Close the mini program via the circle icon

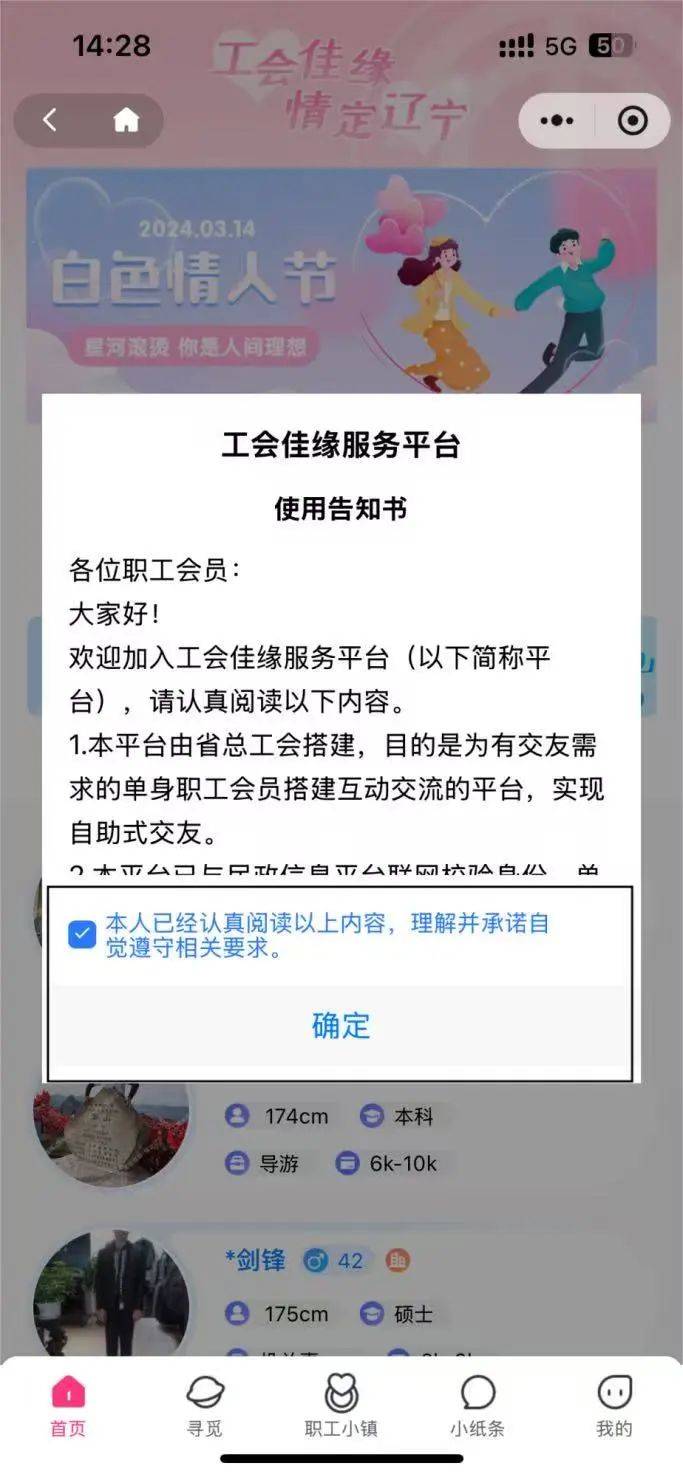click(x=632, y=121)
